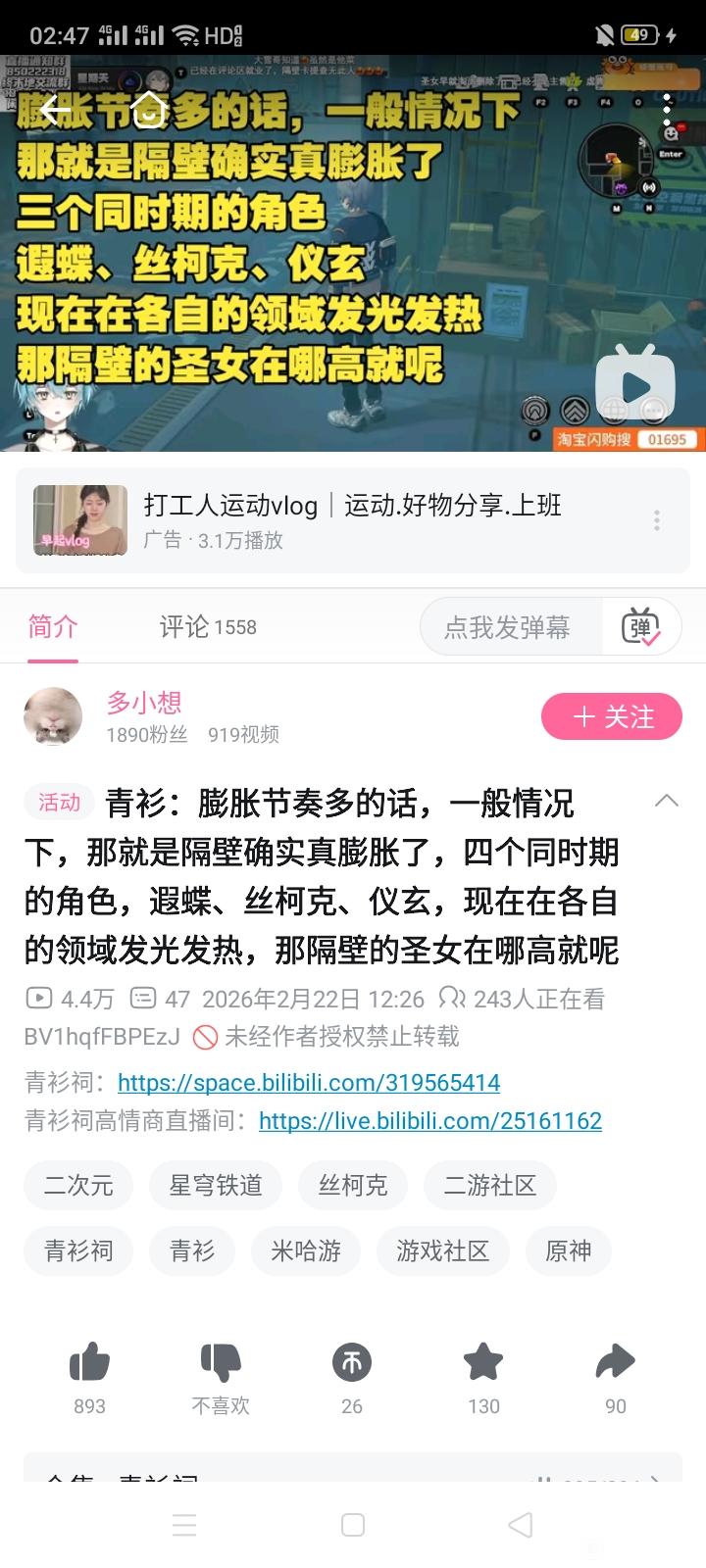Switch to the 评论 tab
The image size is (706, 1568).
(x=207, y=627)
